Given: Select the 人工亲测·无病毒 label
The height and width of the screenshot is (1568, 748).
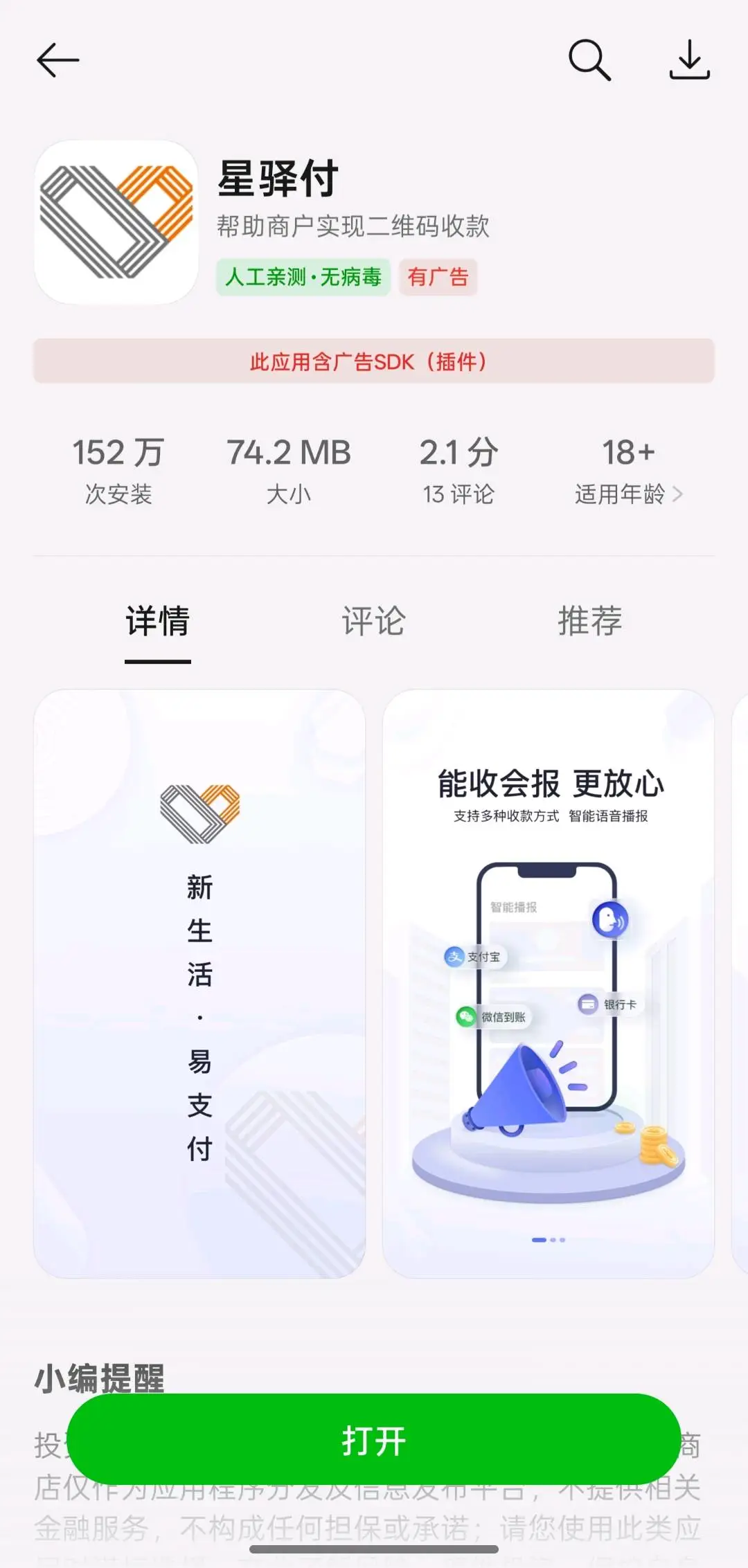Looking at the screenshot, I should (303, 276).
